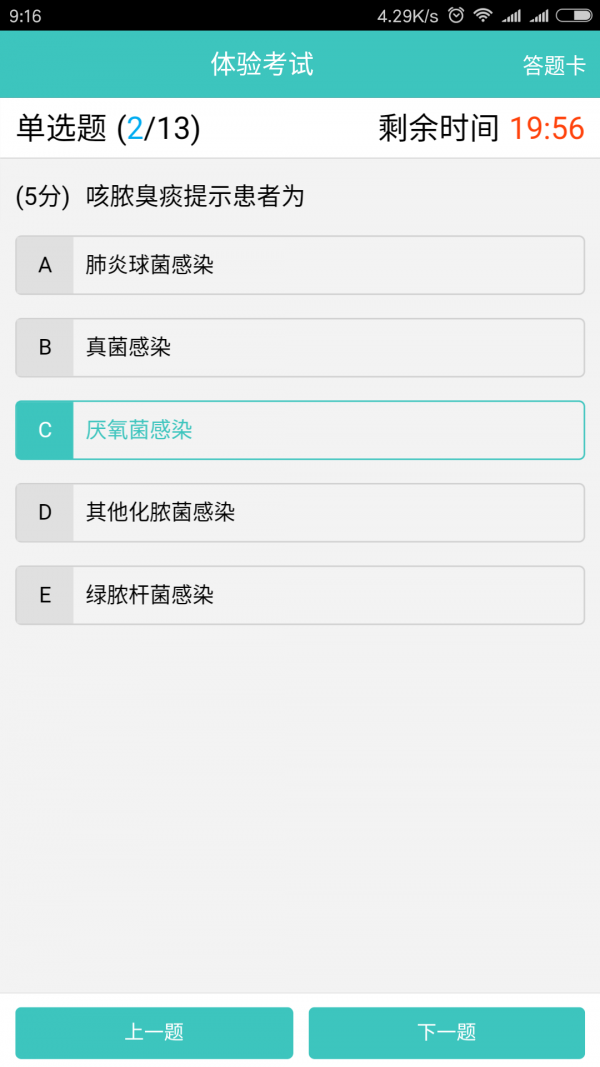Select option A 肺炎球菌感染

(300, 265)
